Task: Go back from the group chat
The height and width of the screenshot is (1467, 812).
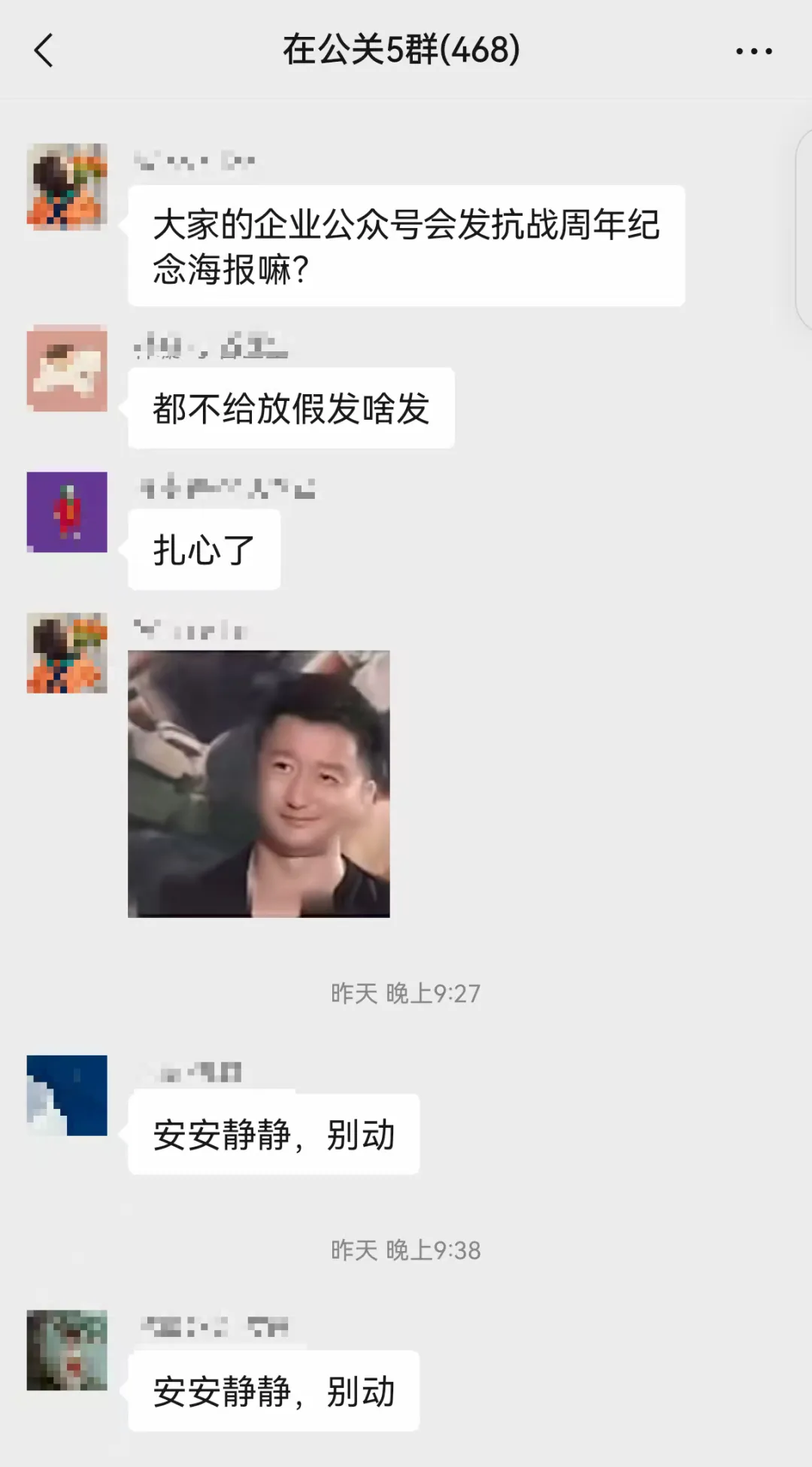Action: pyautogui.click(x=44, y=50)
